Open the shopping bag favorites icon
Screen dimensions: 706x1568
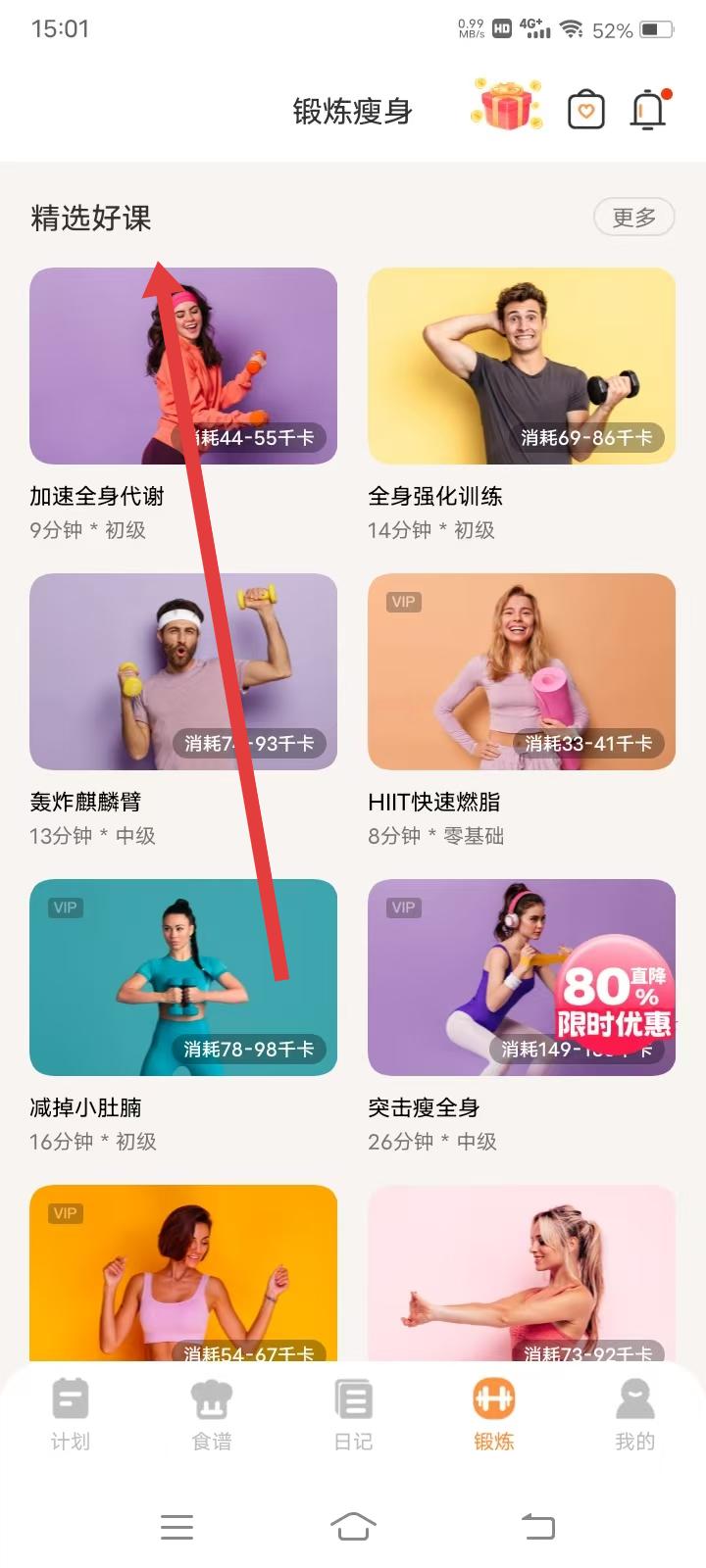coord(586,110)
